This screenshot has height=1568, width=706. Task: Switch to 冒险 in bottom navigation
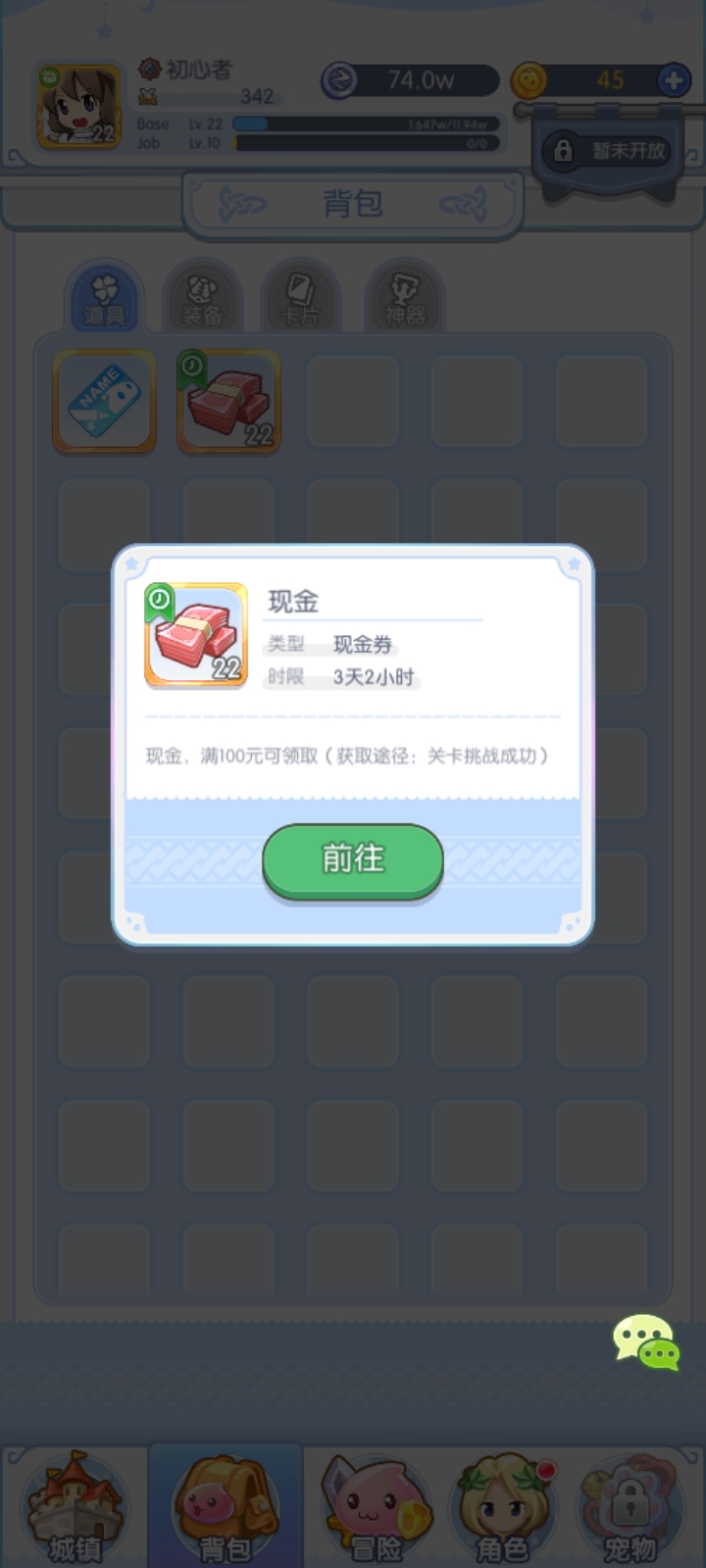(x=378, y=1509)
